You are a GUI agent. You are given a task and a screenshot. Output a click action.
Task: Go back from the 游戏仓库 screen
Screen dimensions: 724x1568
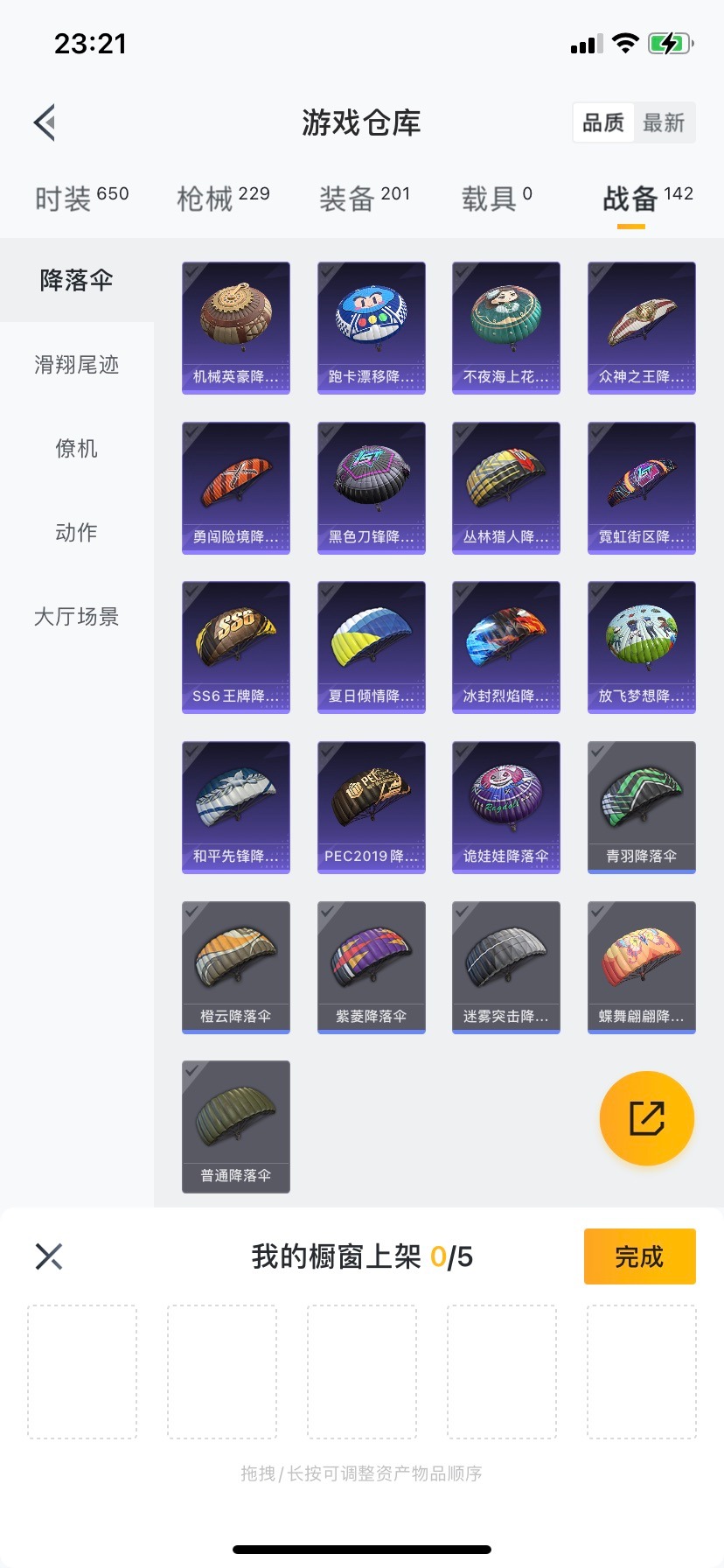click(45, 122)
